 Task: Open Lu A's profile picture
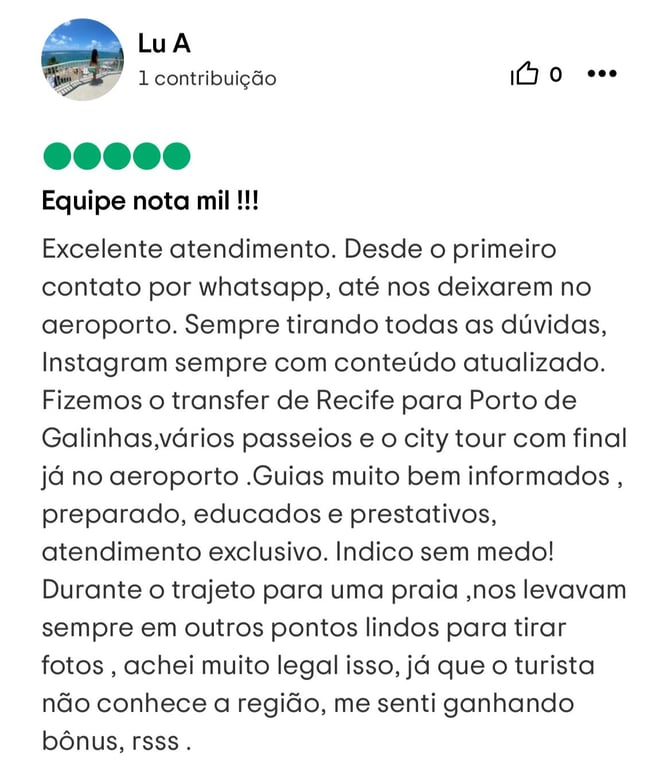[x=83, y=59]
